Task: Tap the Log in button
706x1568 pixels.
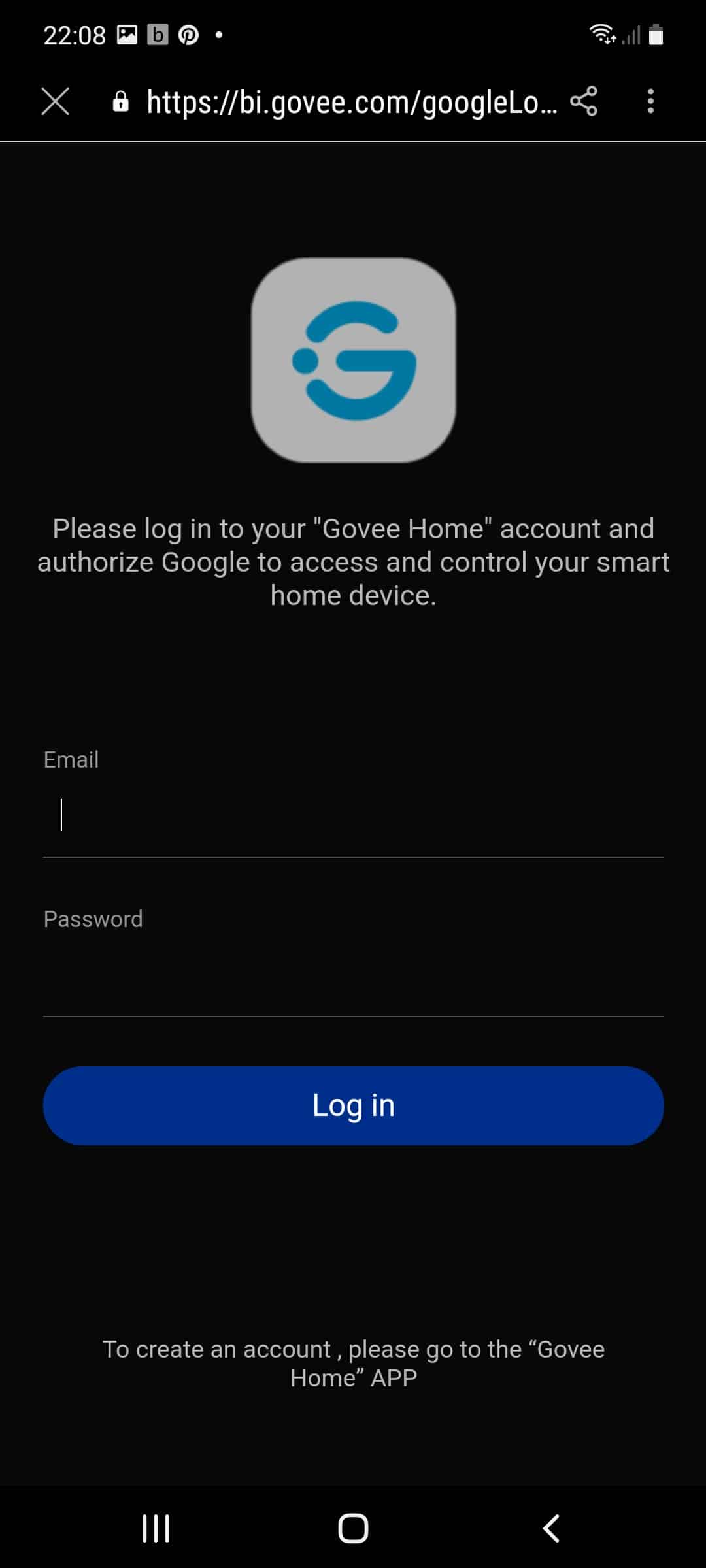Action: (353, 1105)
